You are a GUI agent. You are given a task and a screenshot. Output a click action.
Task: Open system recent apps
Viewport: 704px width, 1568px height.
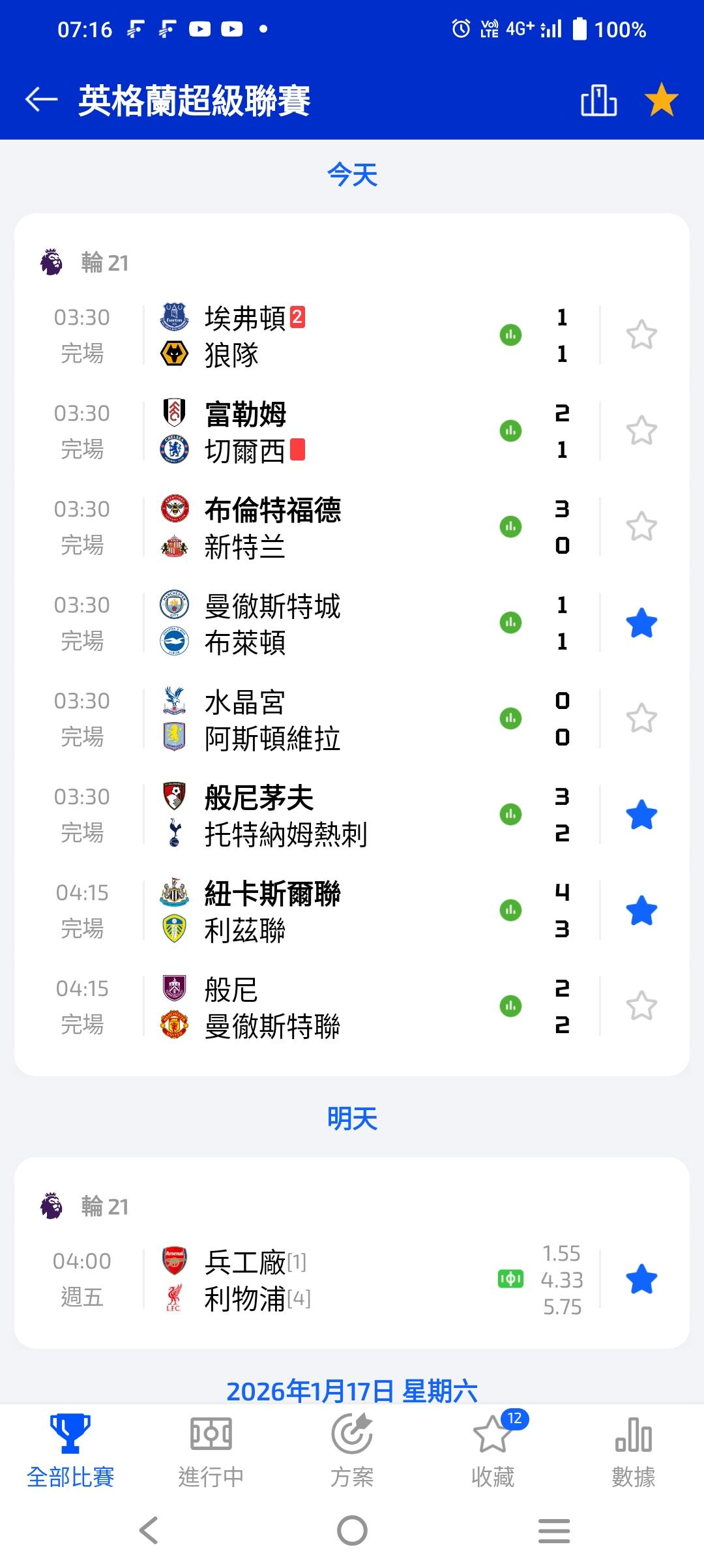point(554,1530)
